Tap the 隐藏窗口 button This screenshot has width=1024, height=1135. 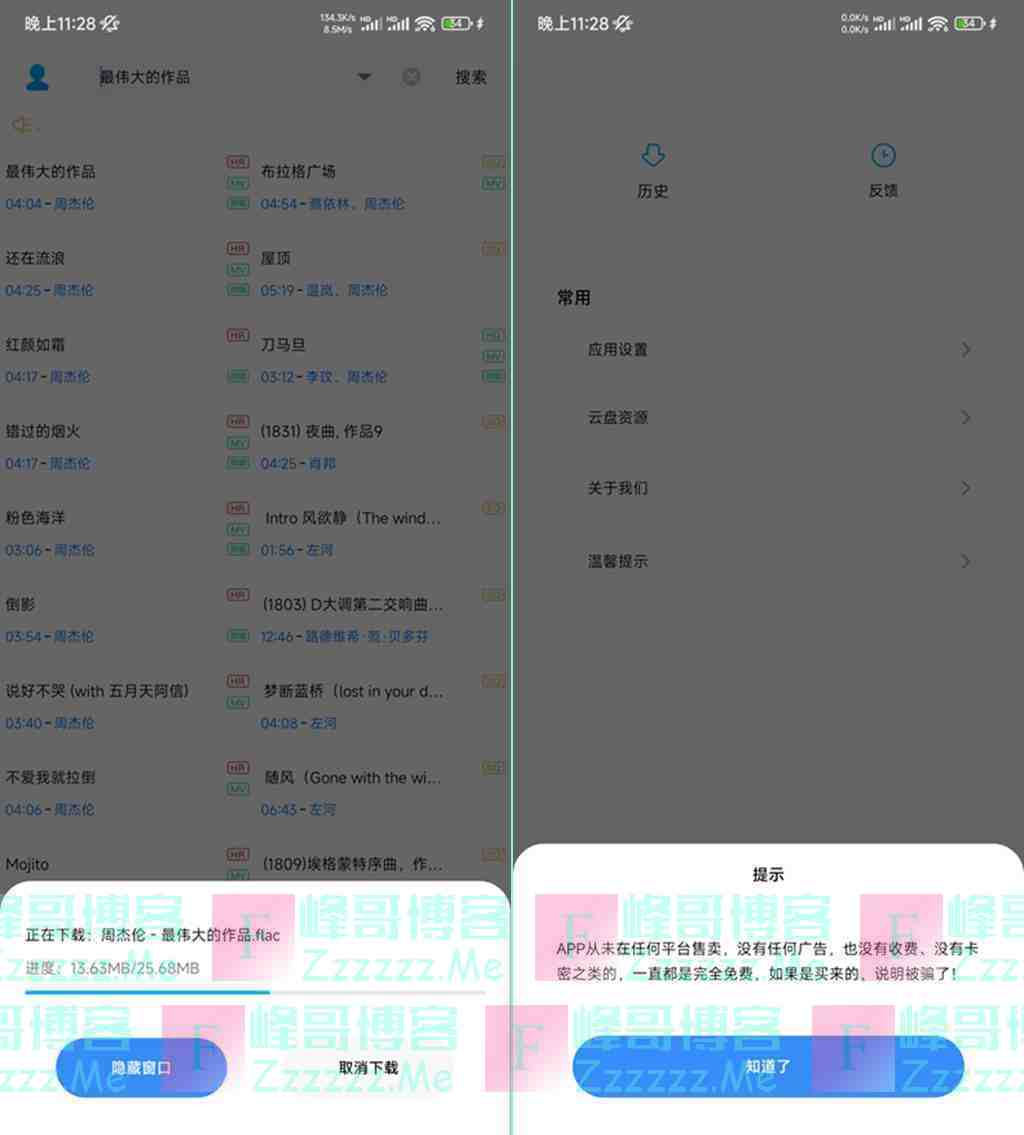(x=141, y=1067)
